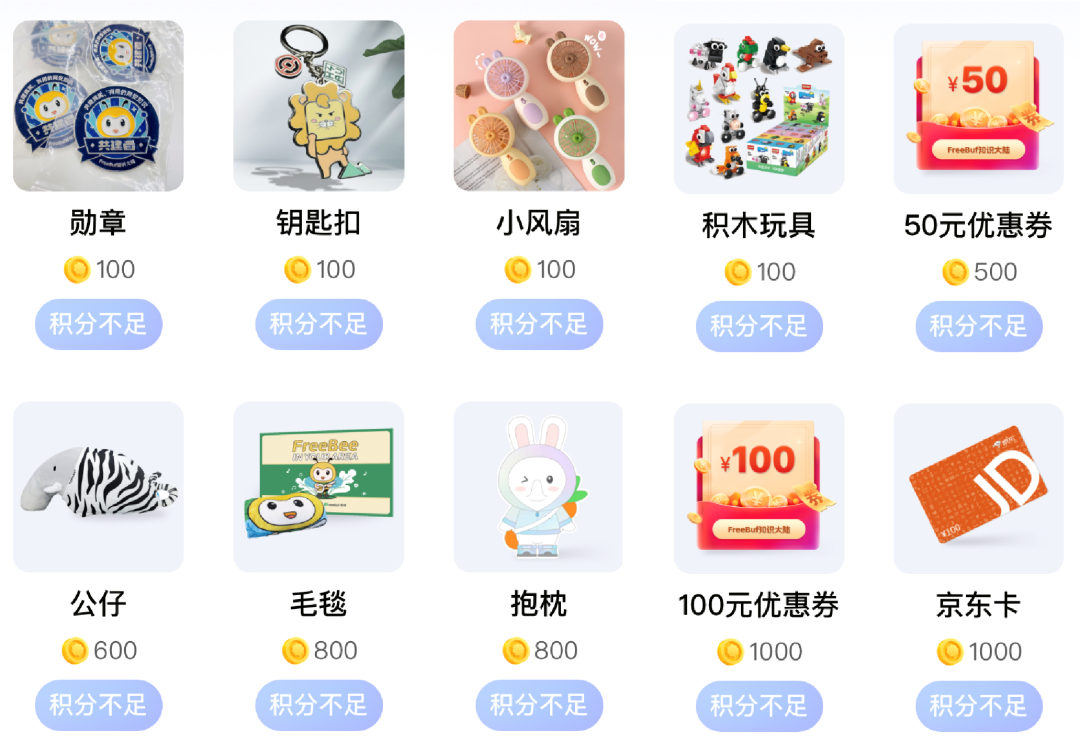Image resolution: width=1080 pixels, height=754 pixels.
Task: Open the 积木玩具 building blocks tile
Action: point(759,108)
